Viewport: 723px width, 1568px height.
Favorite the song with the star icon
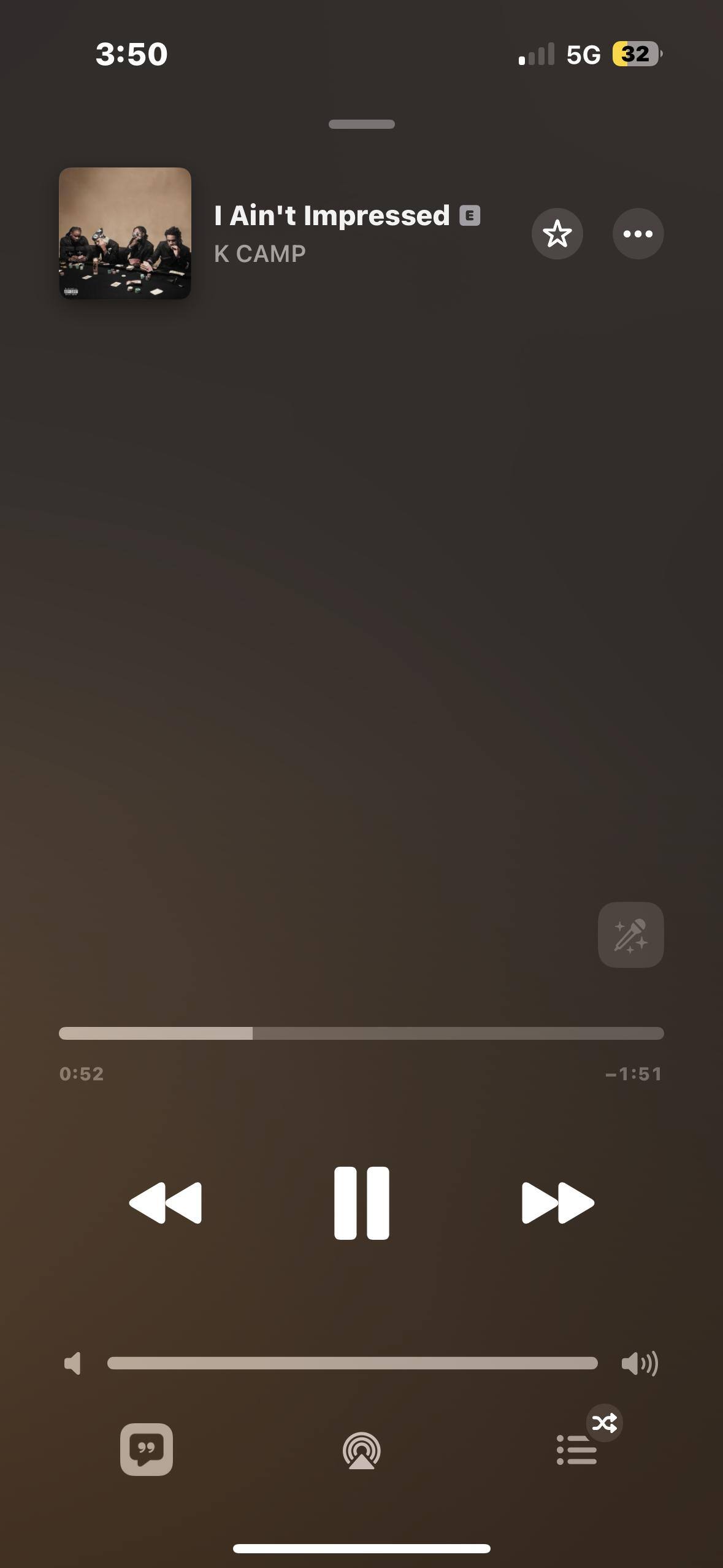[557, 234]
